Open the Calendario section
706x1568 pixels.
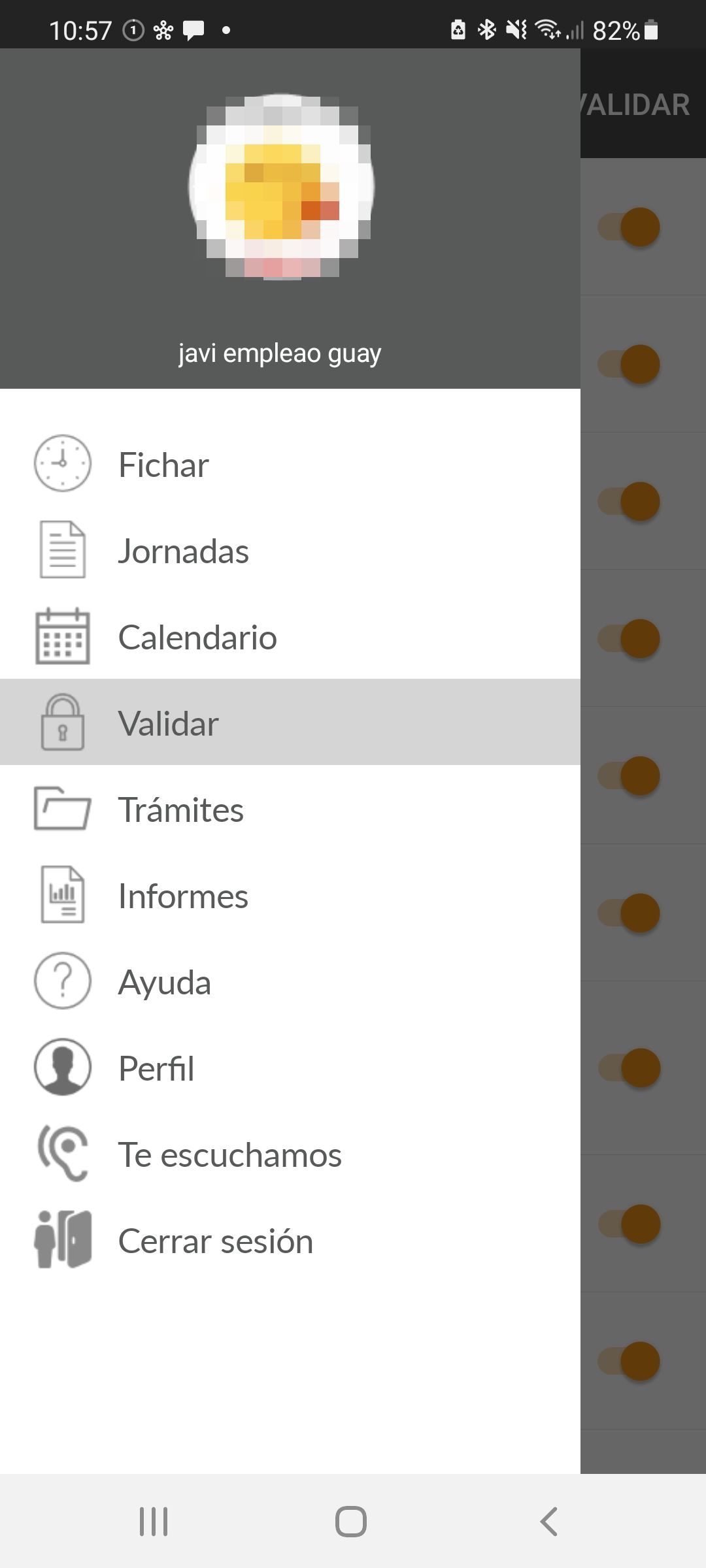click(197, 637)
